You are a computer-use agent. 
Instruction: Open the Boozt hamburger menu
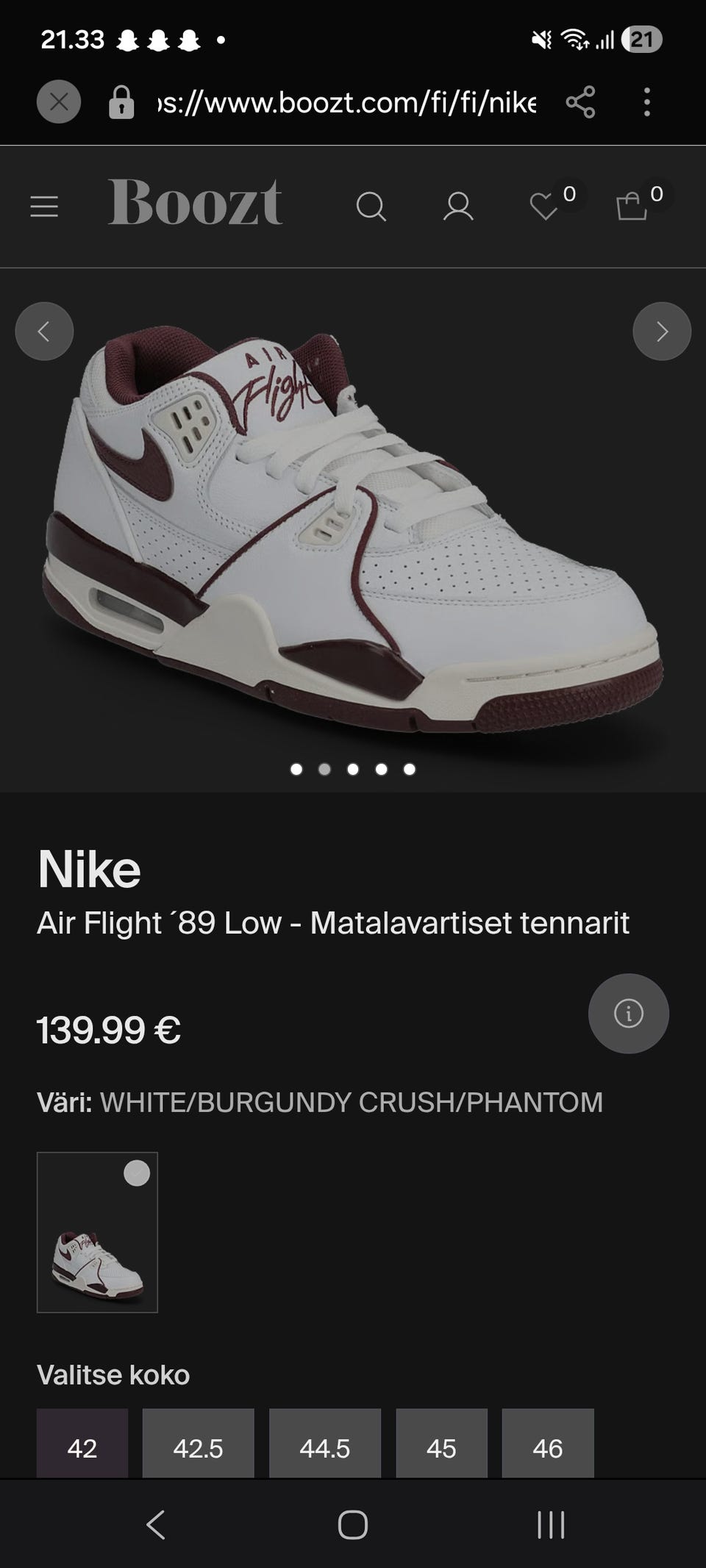click(44, 207)
